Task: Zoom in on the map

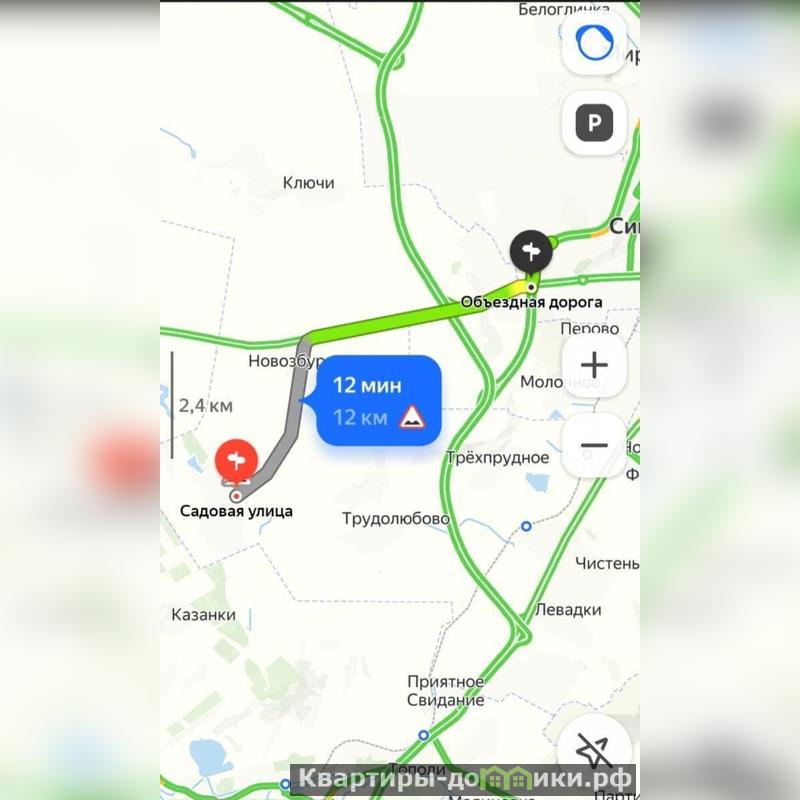Action: [x=594, y=365]
